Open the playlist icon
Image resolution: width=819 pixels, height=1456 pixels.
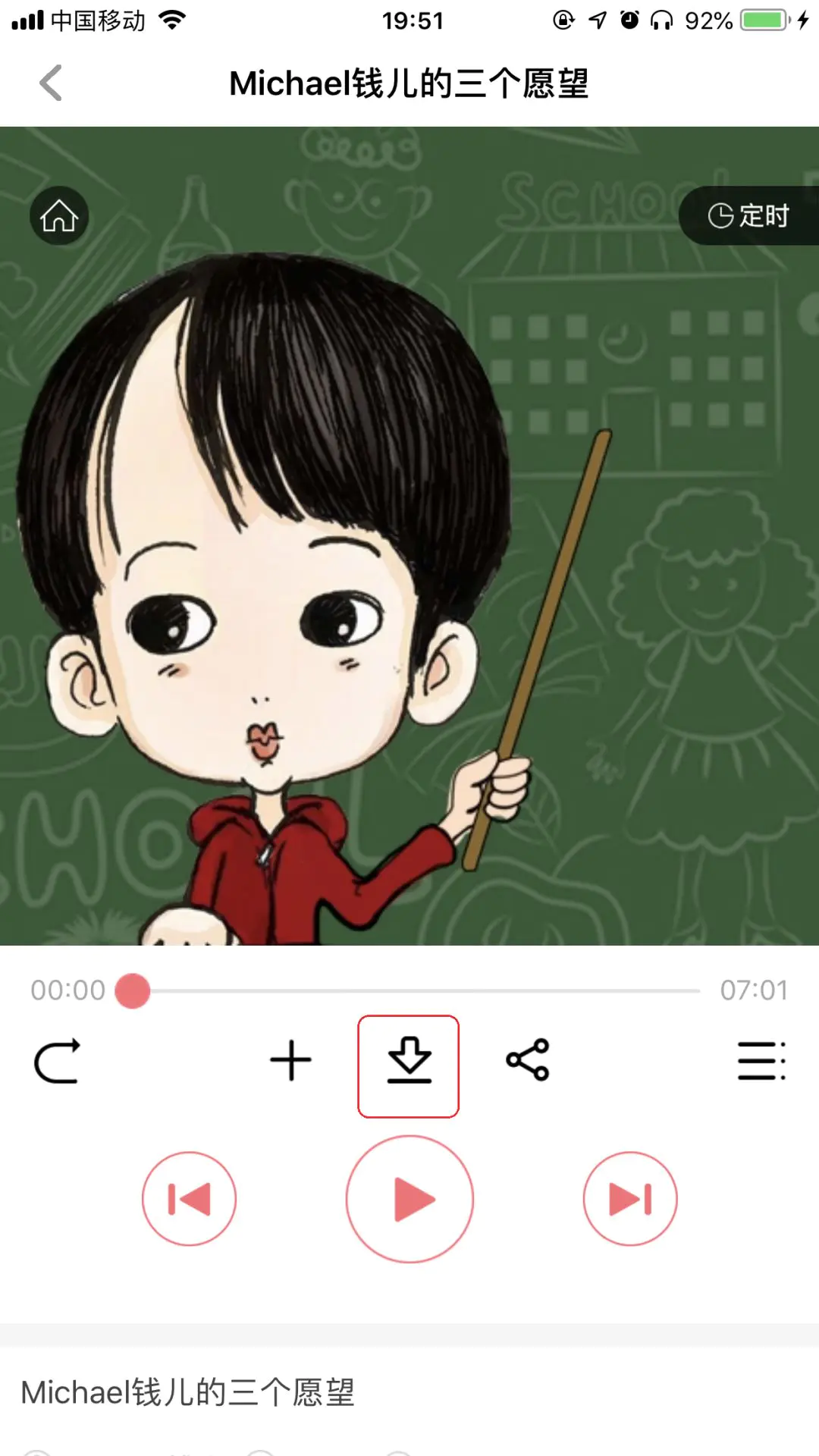(x=761, y=1061)
